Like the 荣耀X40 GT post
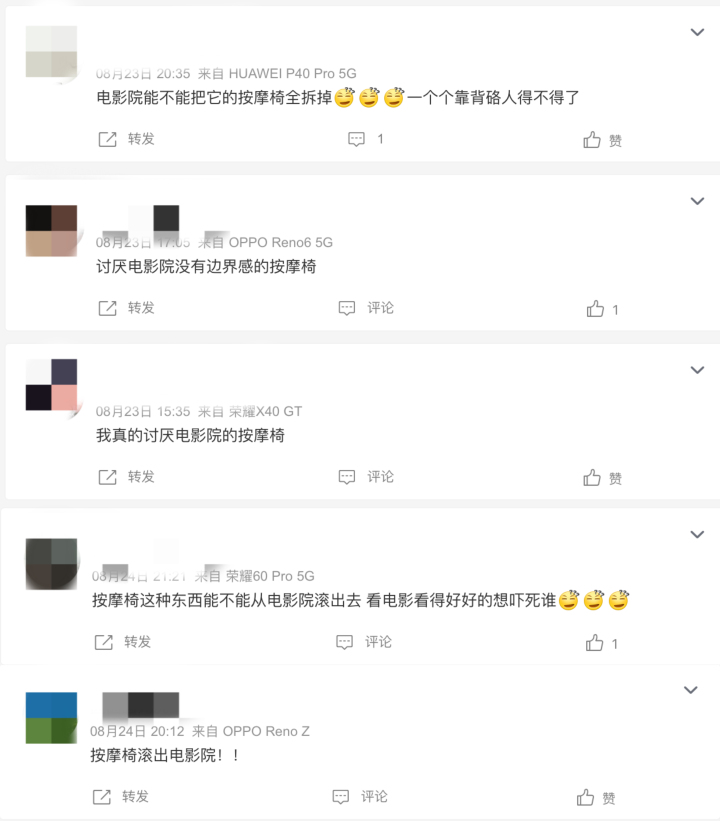 tap(602, 478)
